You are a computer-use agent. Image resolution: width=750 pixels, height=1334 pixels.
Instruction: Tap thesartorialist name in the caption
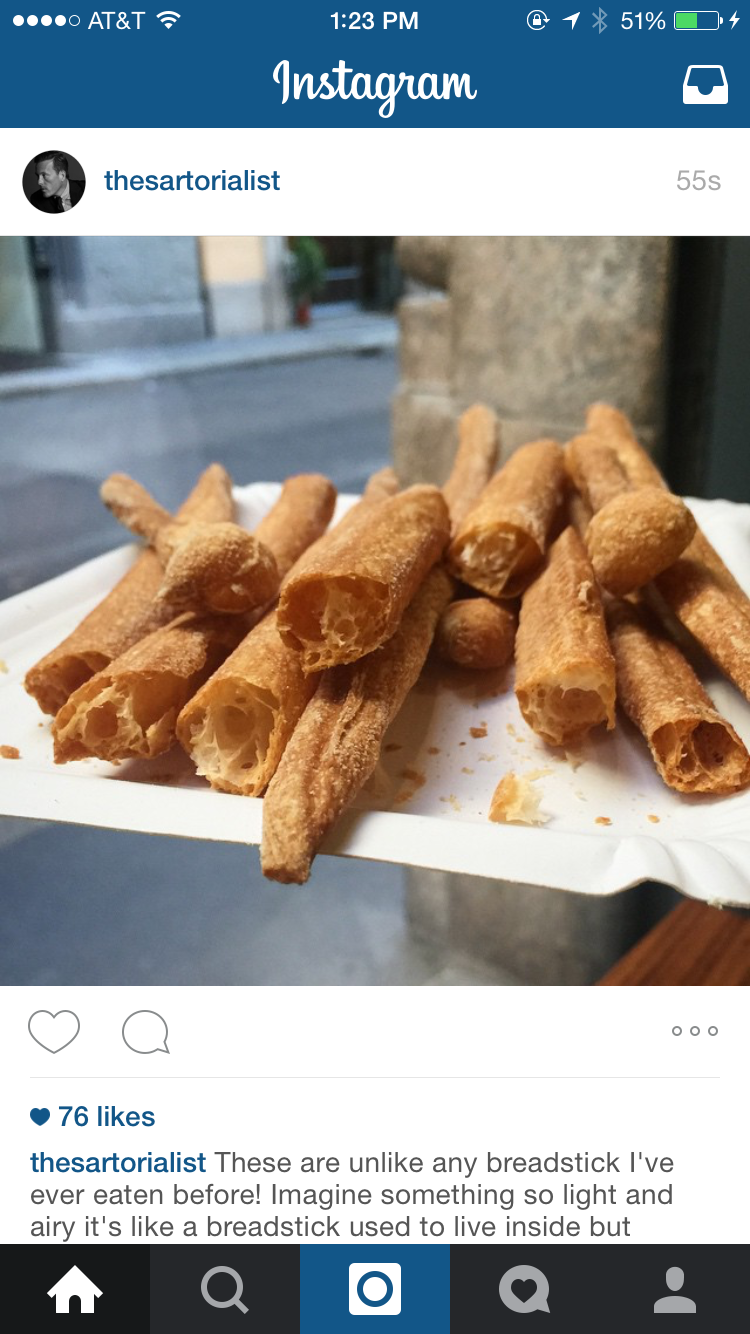coord(118,1163)
